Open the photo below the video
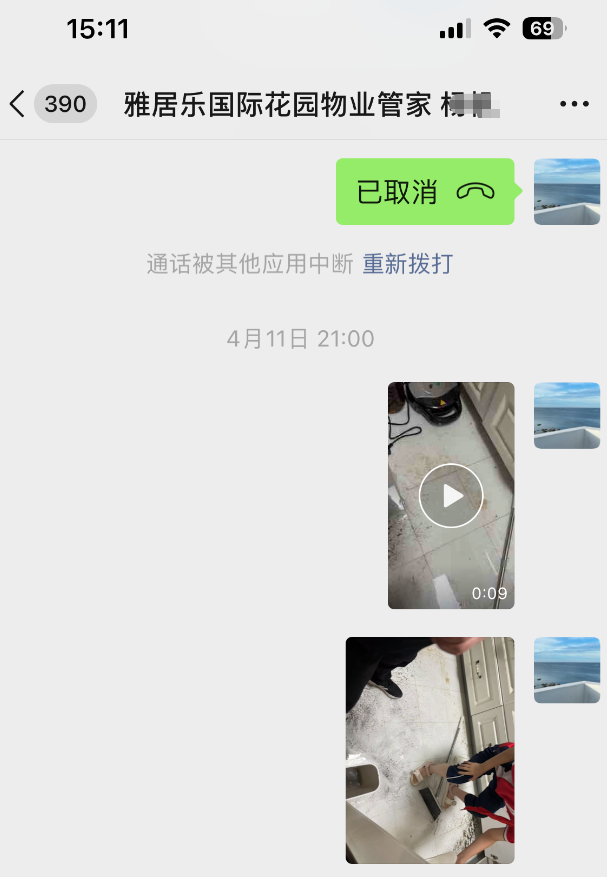This screenshot has width=607, height=877. pos(430,750)
